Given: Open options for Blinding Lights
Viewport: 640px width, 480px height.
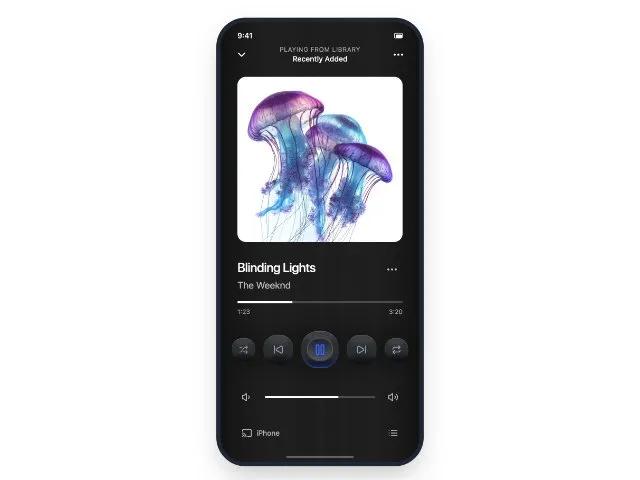Looking at the screenshot, I should coord(392,269).
